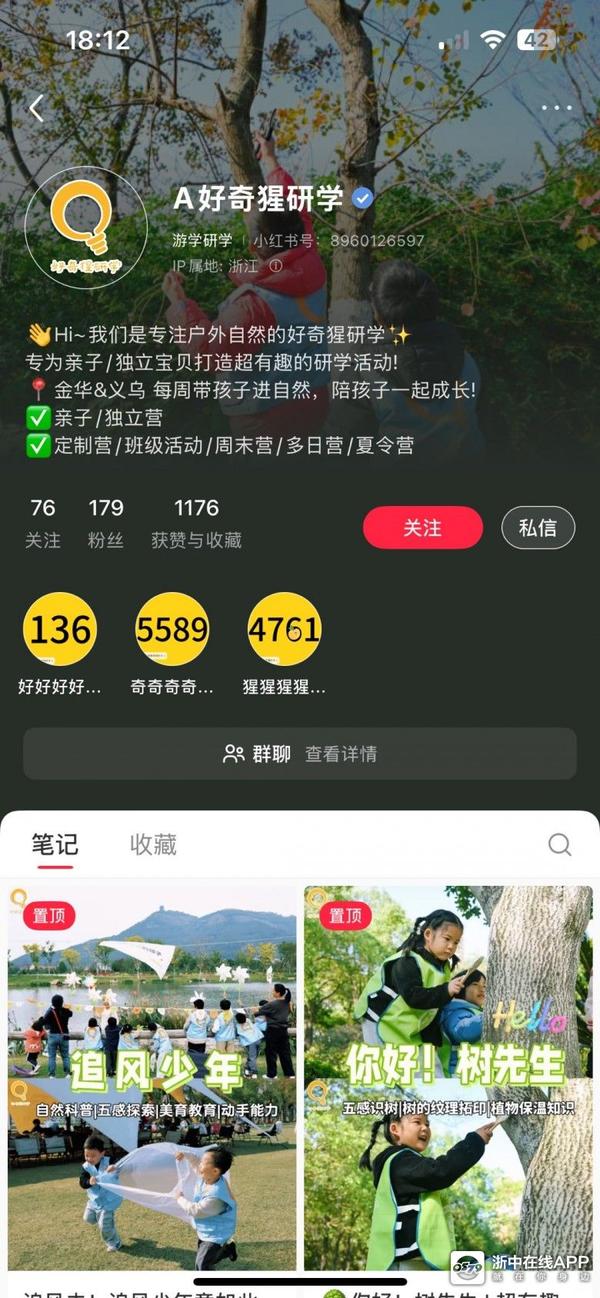
Task: Open 群聊 查看详情 group chat details
Action: (x=300, y=754)
